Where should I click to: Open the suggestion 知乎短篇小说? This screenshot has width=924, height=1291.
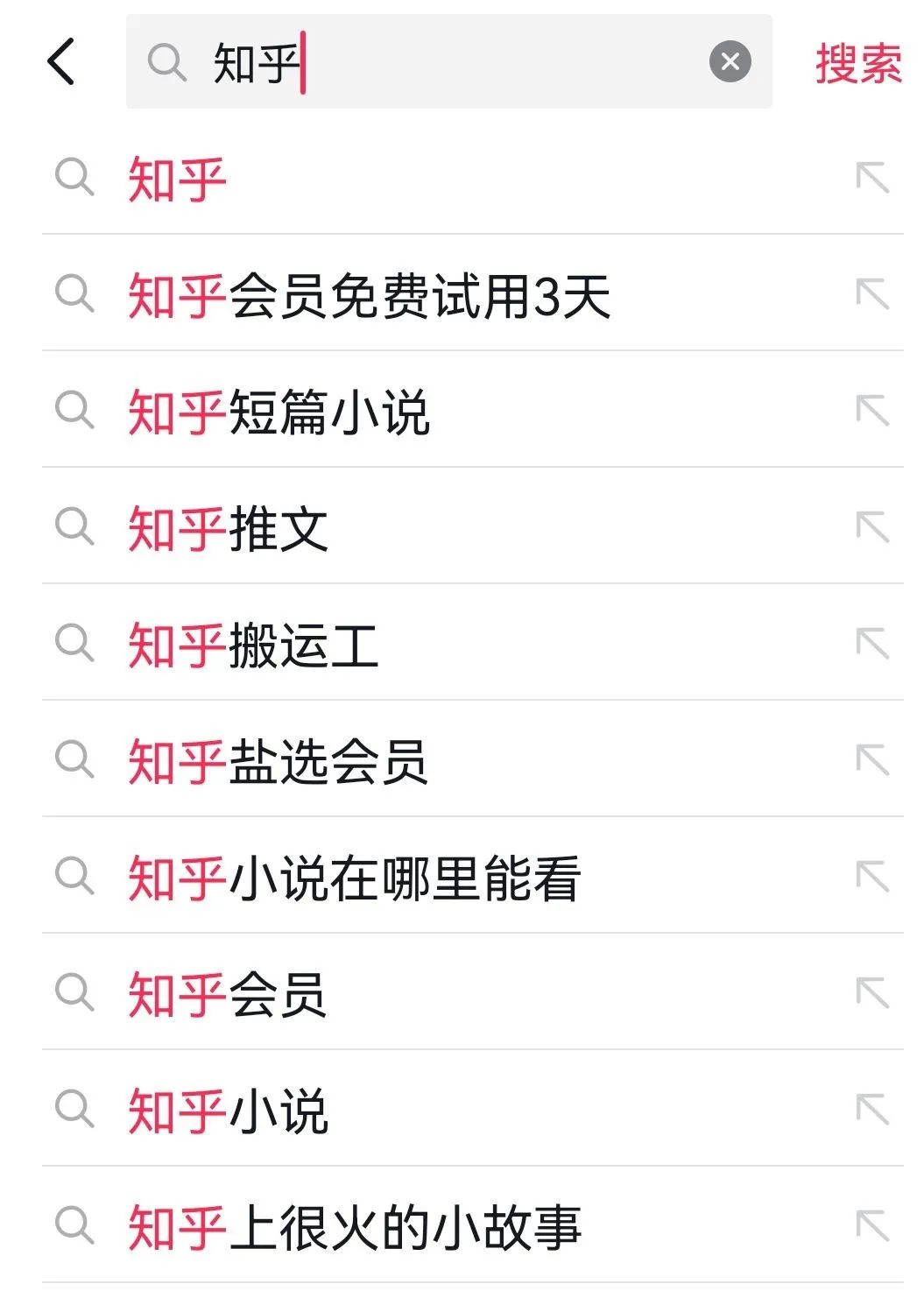click(279, 412)
